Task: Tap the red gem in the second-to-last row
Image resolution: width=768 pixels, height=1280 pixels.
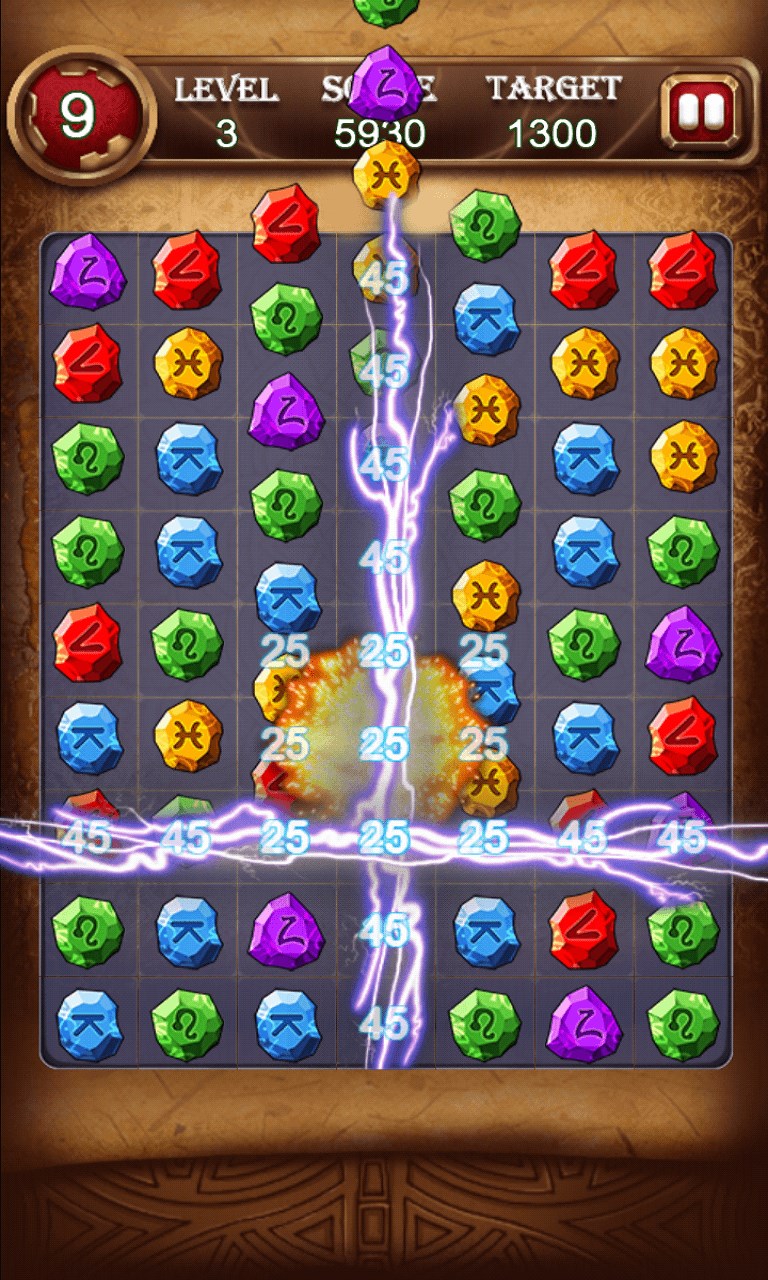Action: pyautogui.click(x=584, y=930)
